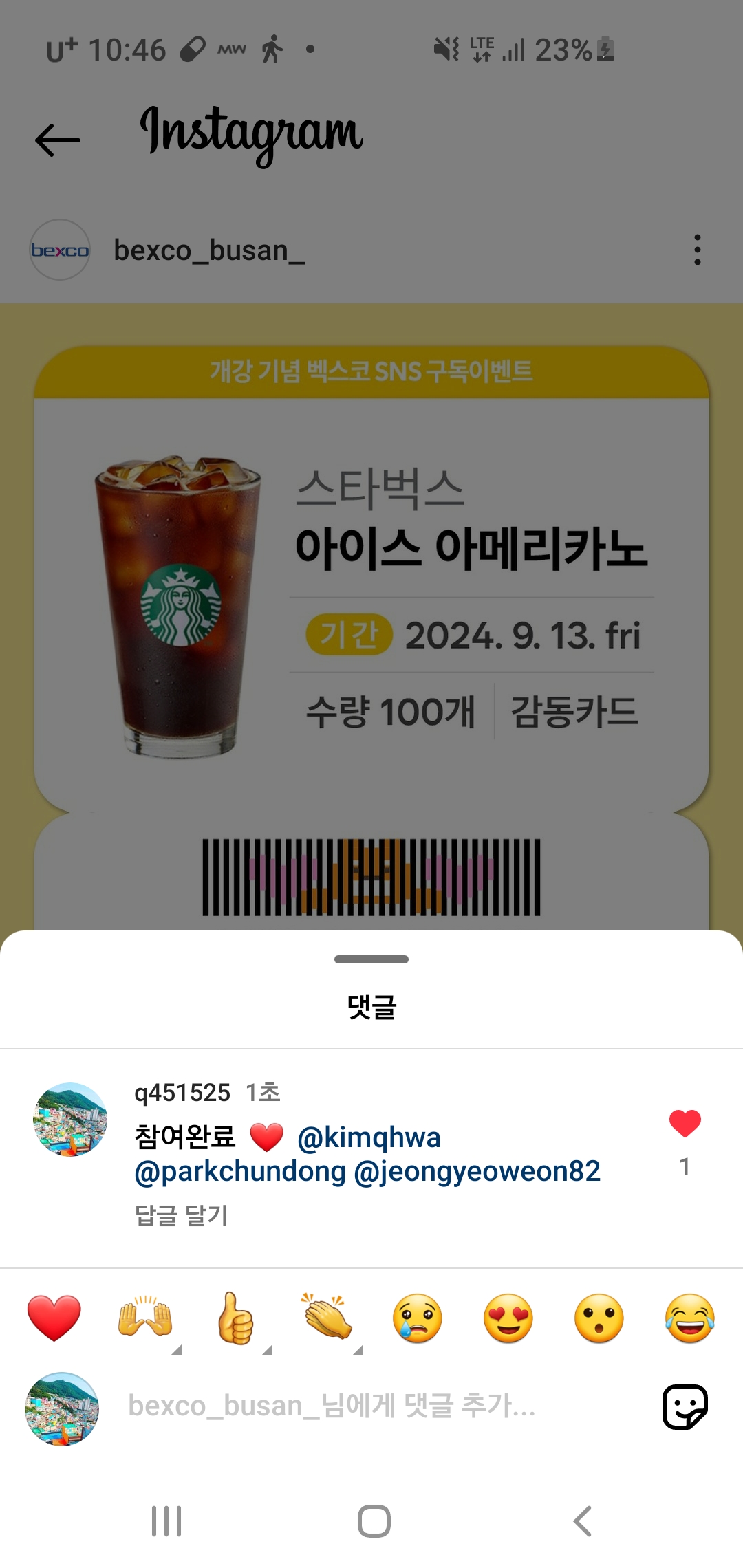Screen dimensions: 743x1568
Task: Tap the system home button
Action: coord(374,1521)
